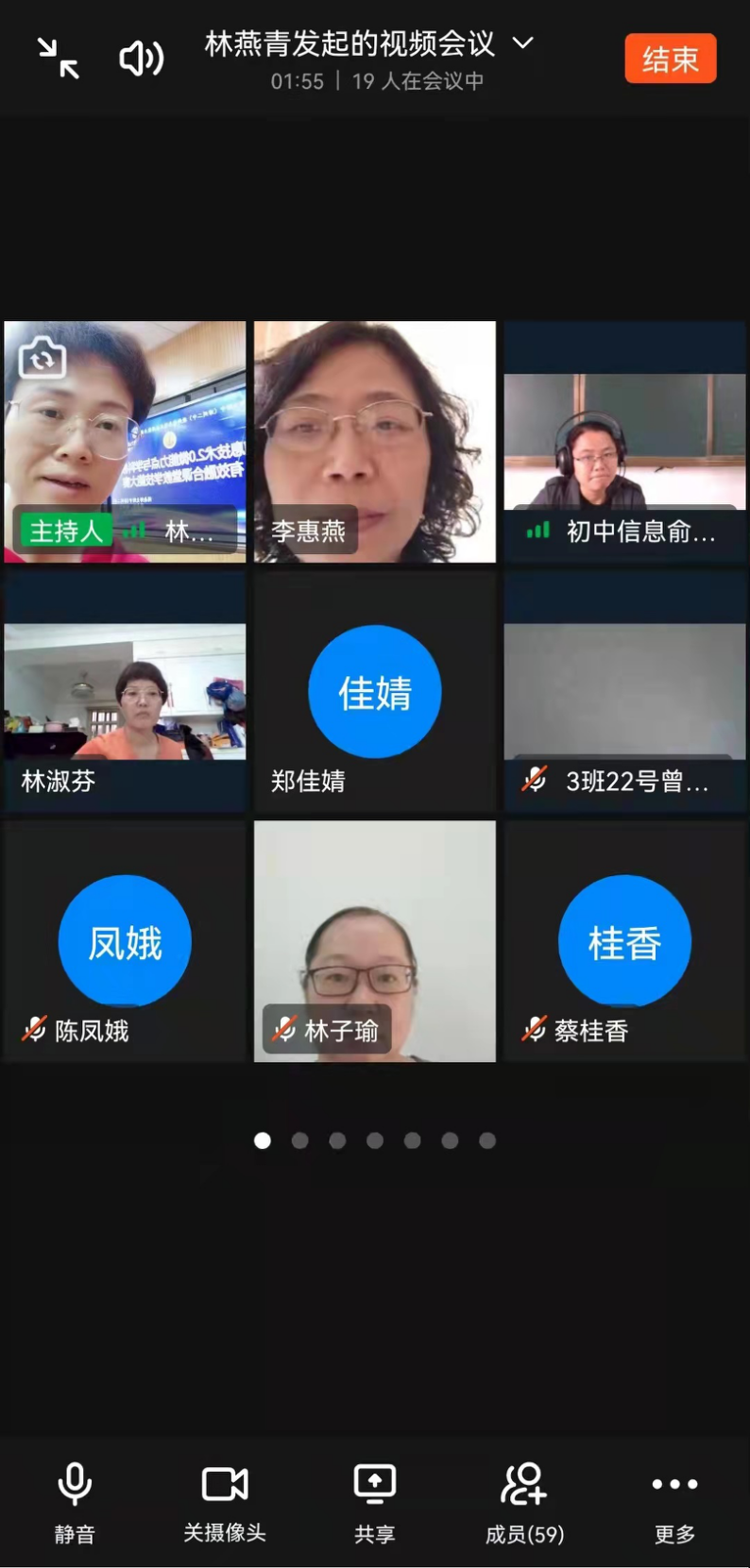The image size is (750, 1568).
Task: Mute microphone with 静音
Action: point(75,1501)
